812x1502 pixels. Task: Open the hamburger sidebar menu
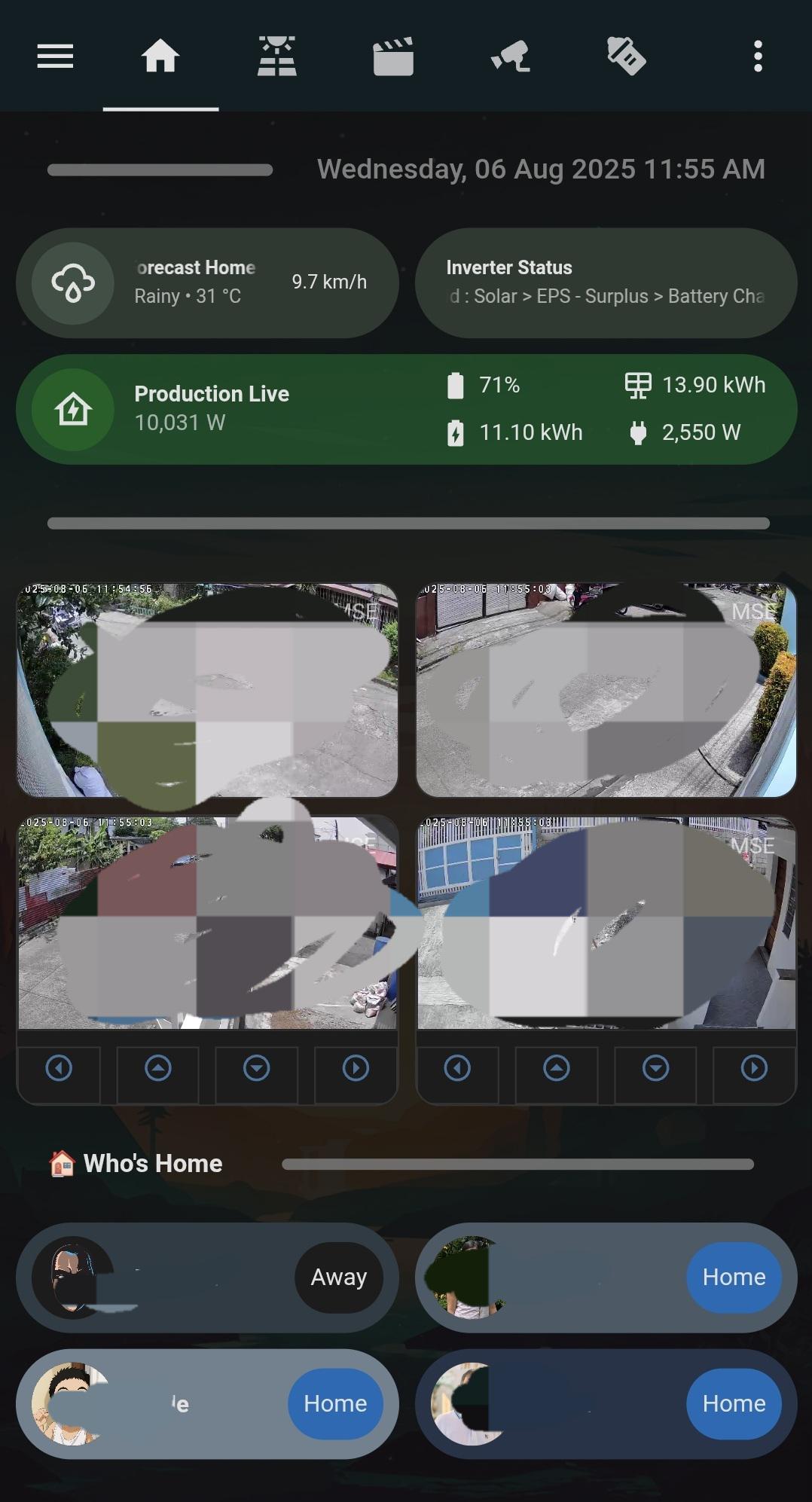[x=55, y=56]
